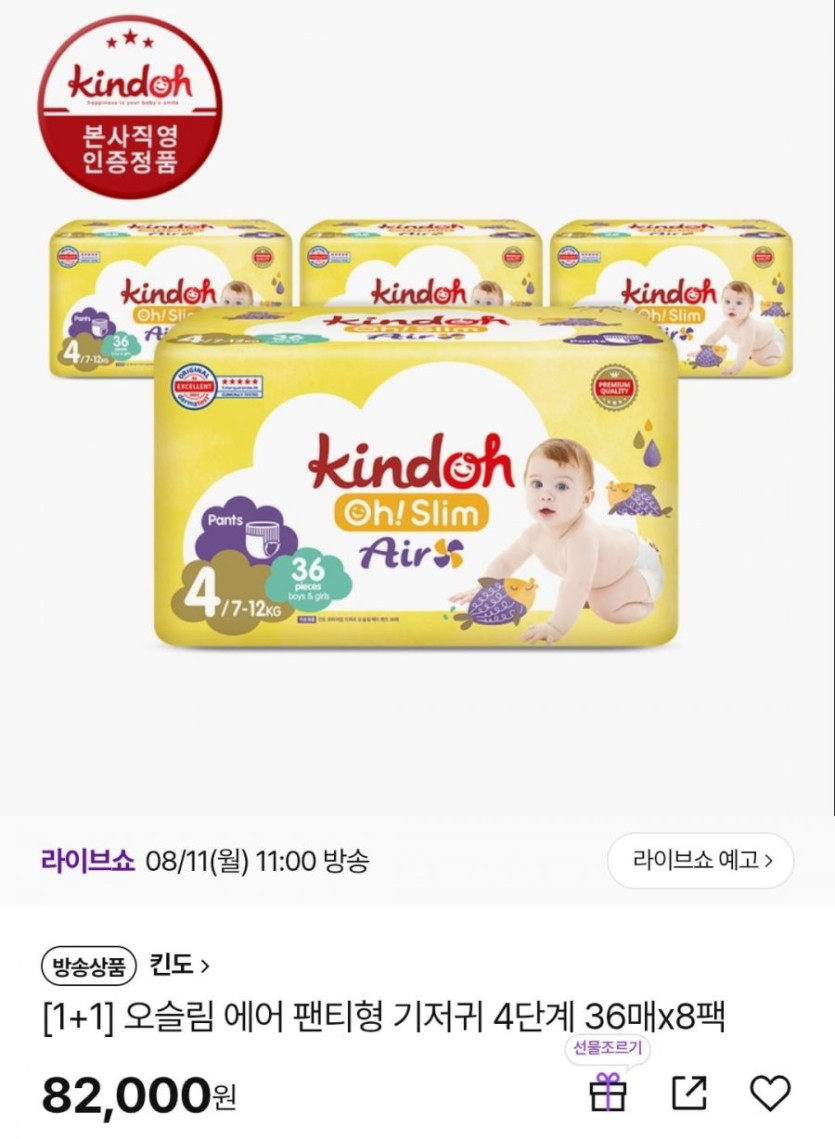Screen dimensions: 835x1139
Task: Share this product
Action: (x=689, y=1092)
